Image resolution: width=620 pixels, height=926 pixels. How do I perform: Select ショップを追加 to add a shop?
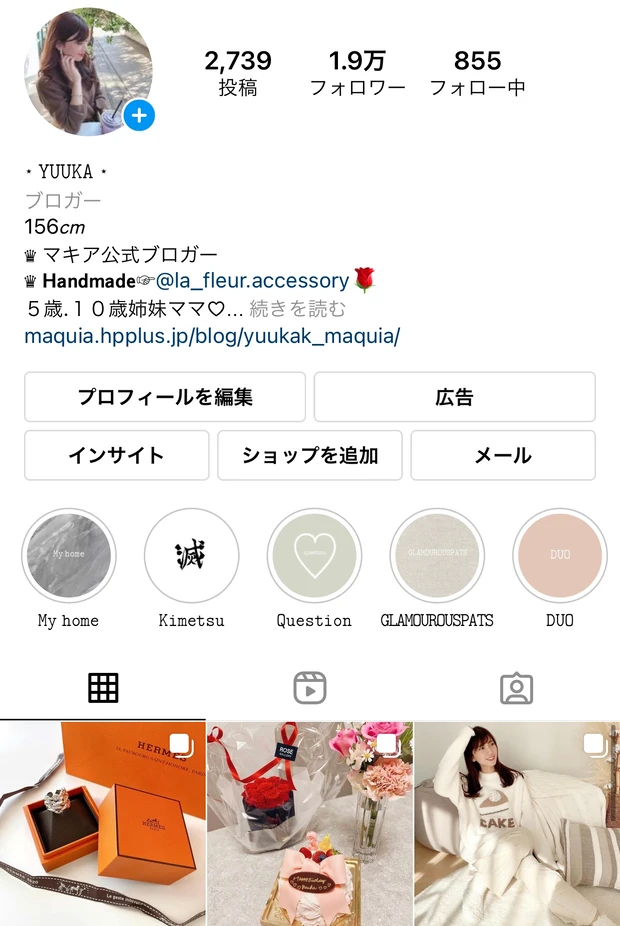coord(310,455)
